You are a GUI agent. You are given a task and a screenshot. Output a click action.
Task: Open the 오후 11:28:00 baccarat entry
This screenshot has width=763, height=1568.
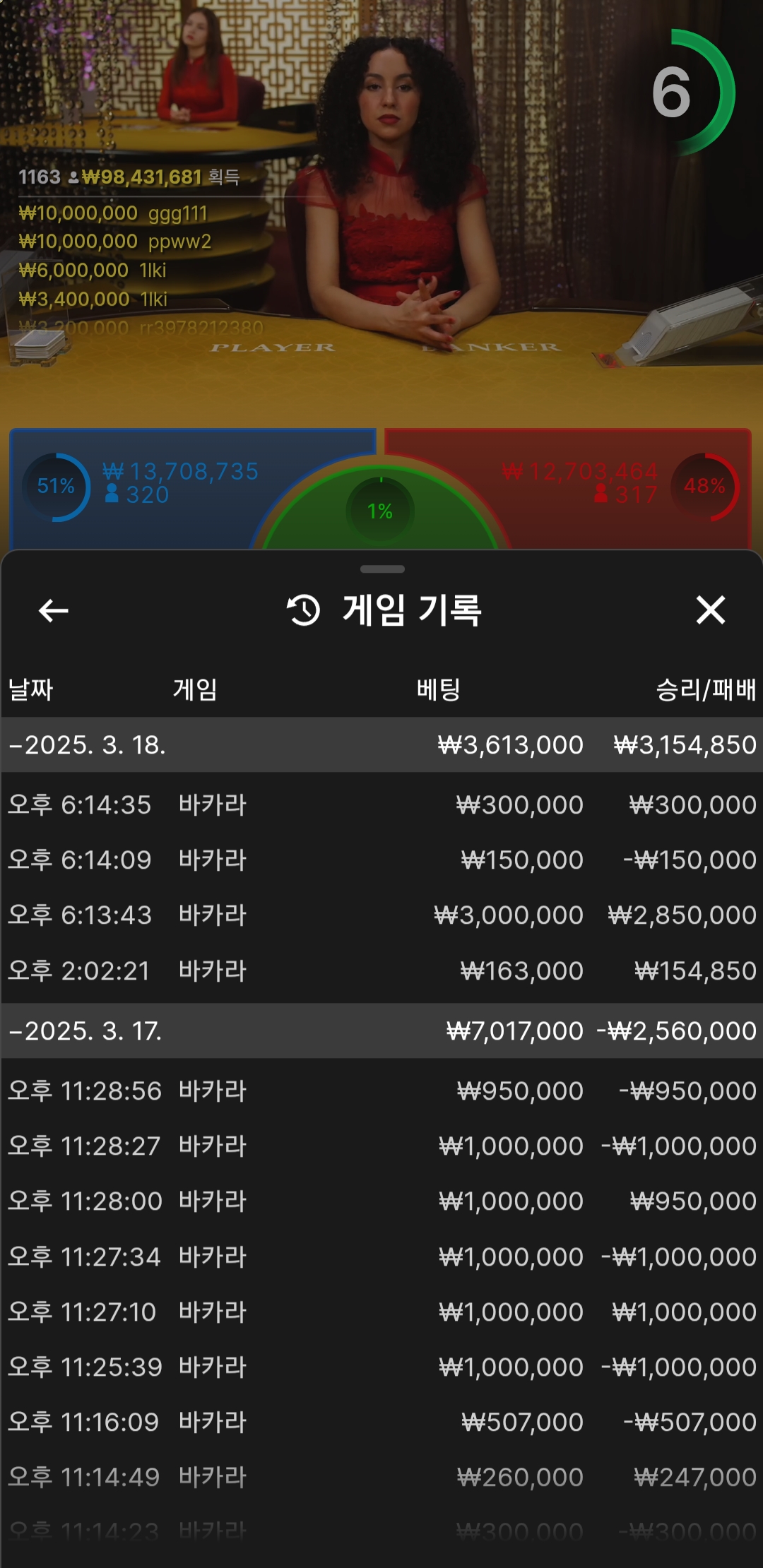point(381,1201)
